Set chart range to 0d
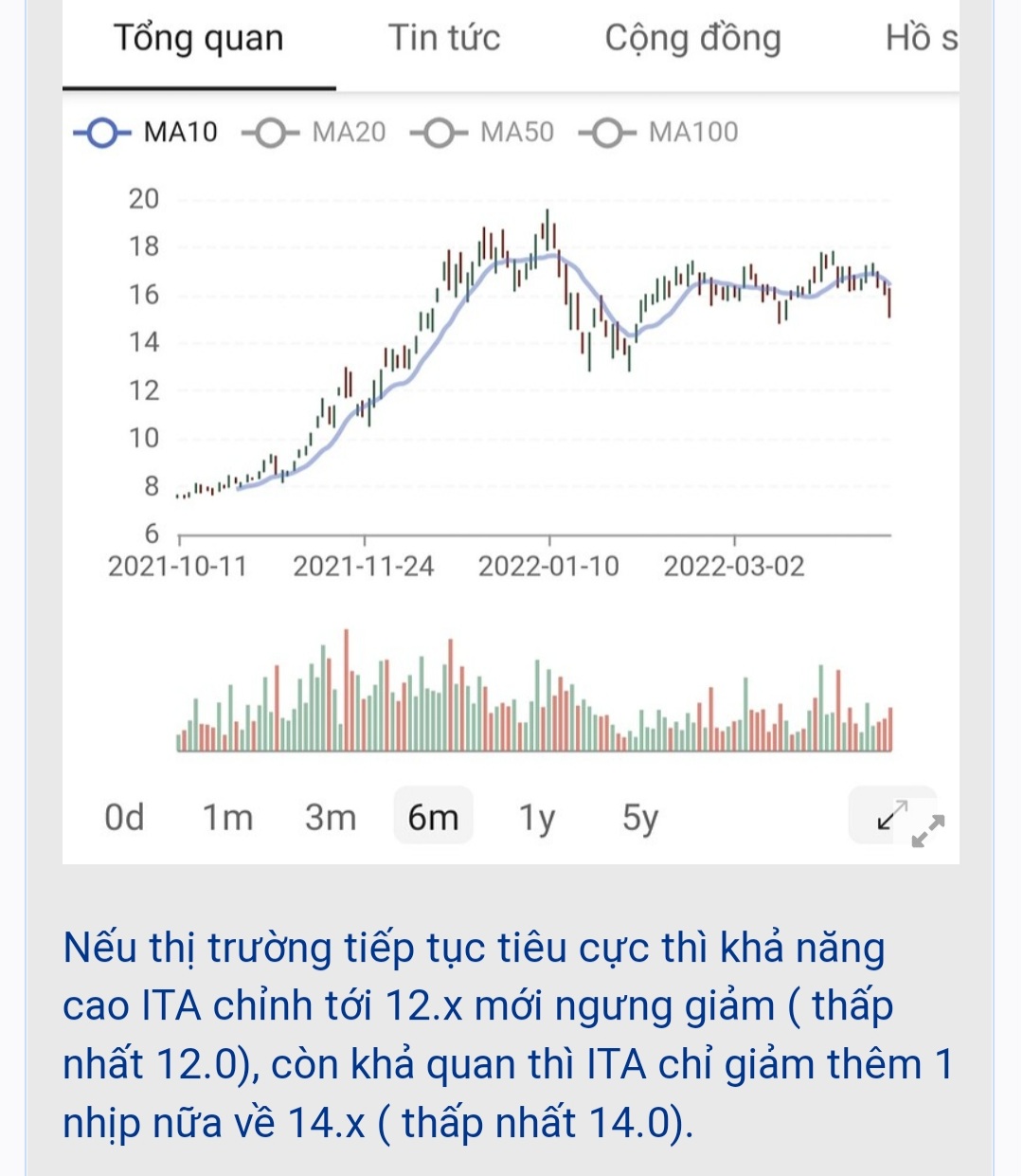 125,817
